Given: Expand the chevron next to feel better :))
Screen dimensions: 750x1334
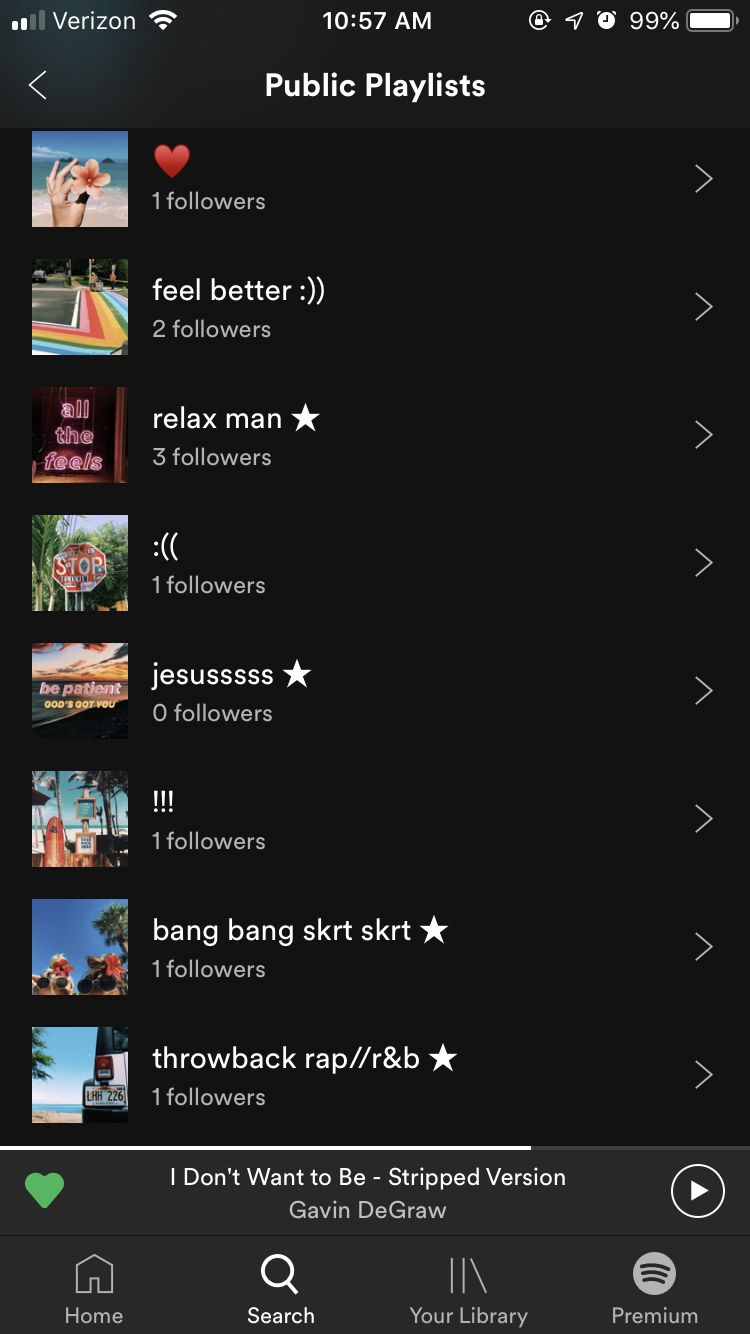Looking at the screenshot, I should pyautogui.click(x=703, y=307).
